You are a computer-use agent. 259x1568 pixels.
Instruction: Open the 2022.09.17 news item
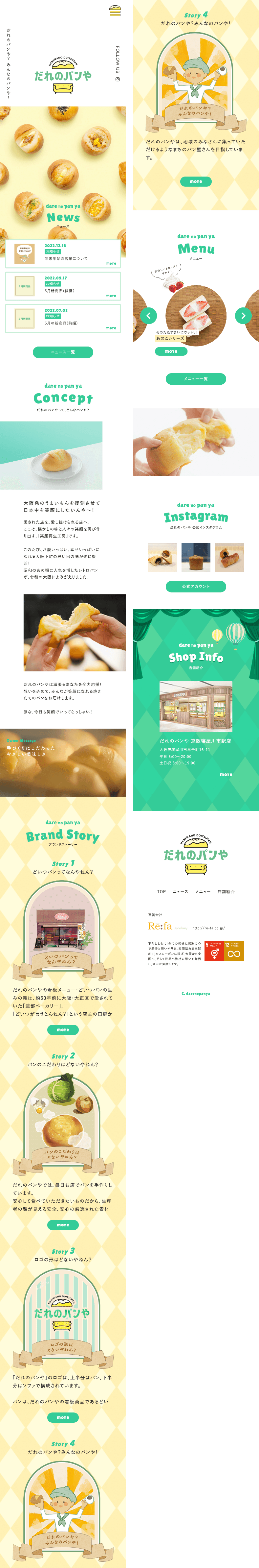63,286
